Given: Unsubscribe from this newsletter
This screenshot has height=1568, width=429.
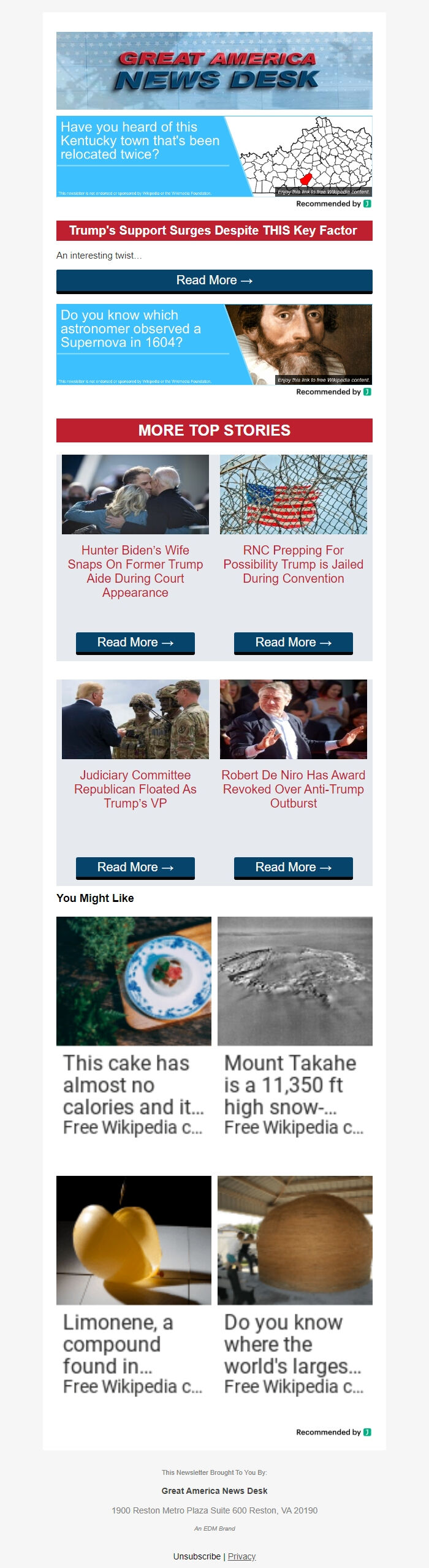Looking at the screenshot, I should click(197, 1556).
